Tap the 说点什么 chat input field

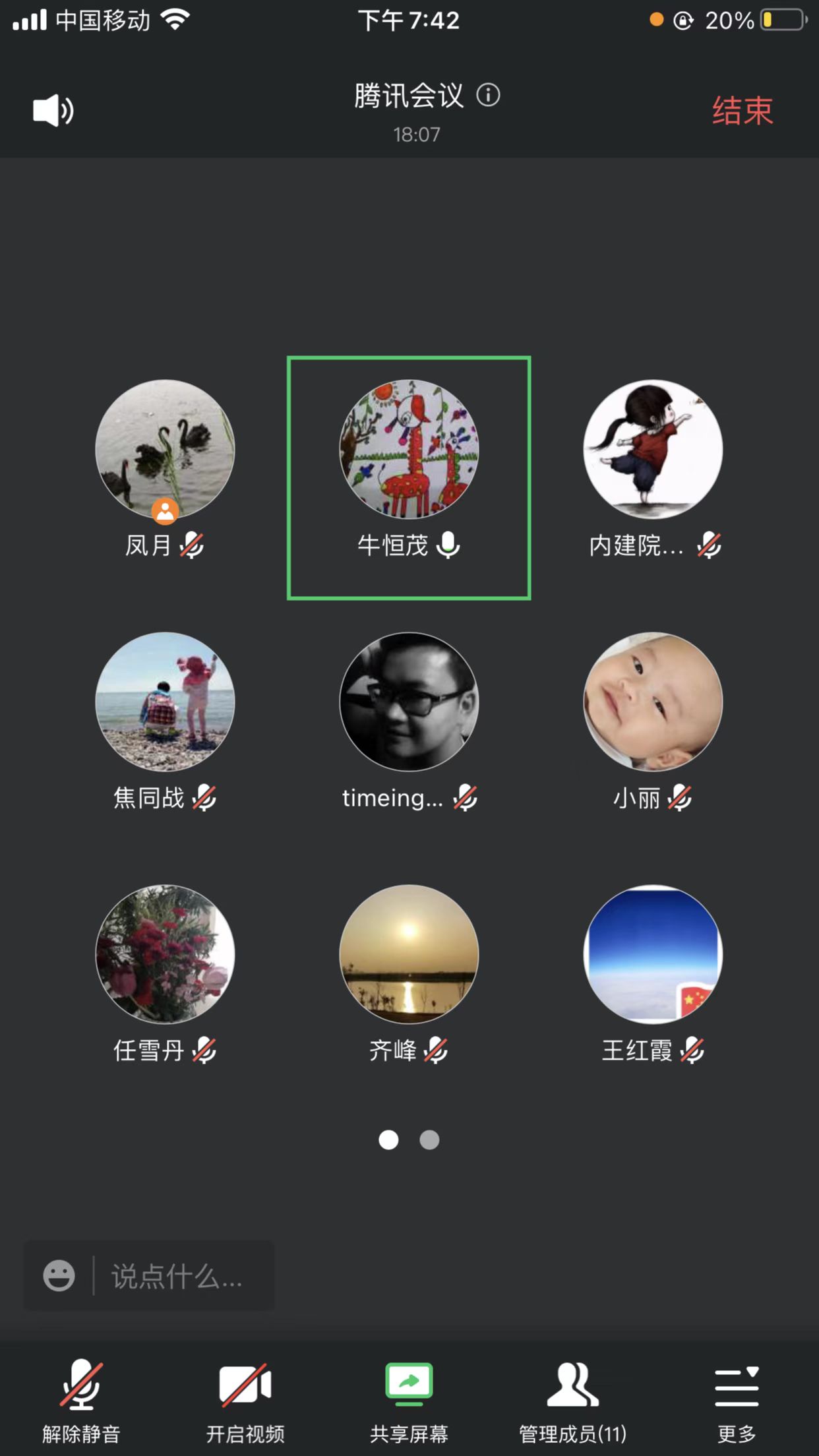[x=177, y=1277]
